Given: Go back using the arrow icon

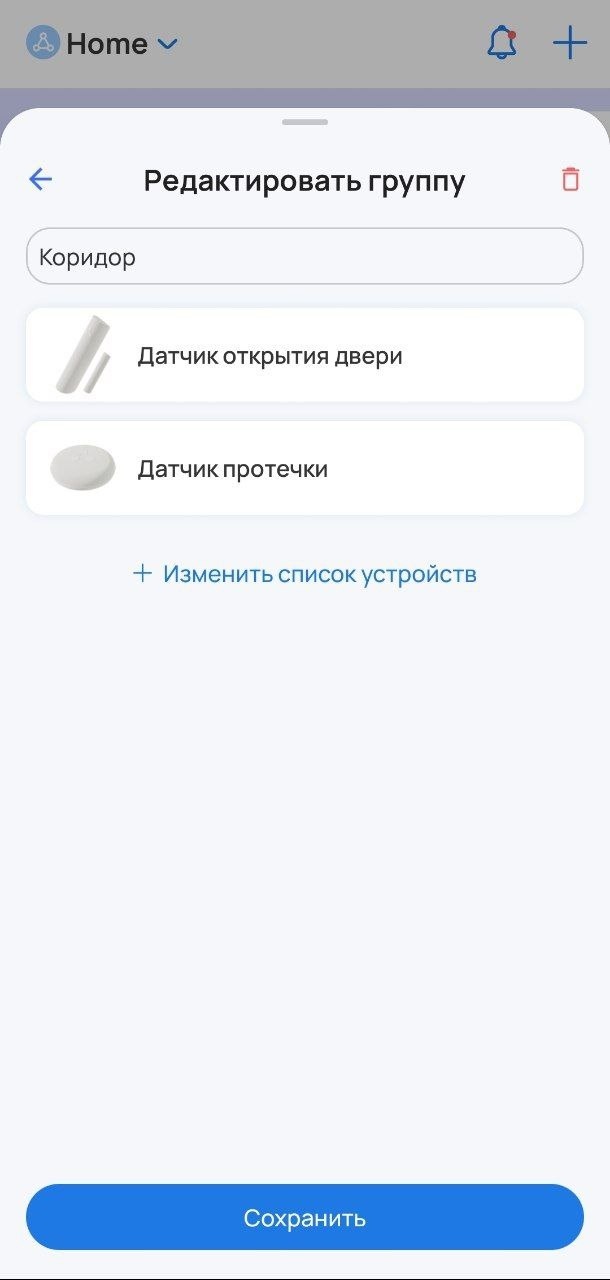Looking at the screenshot, I should tap(40, 180).
